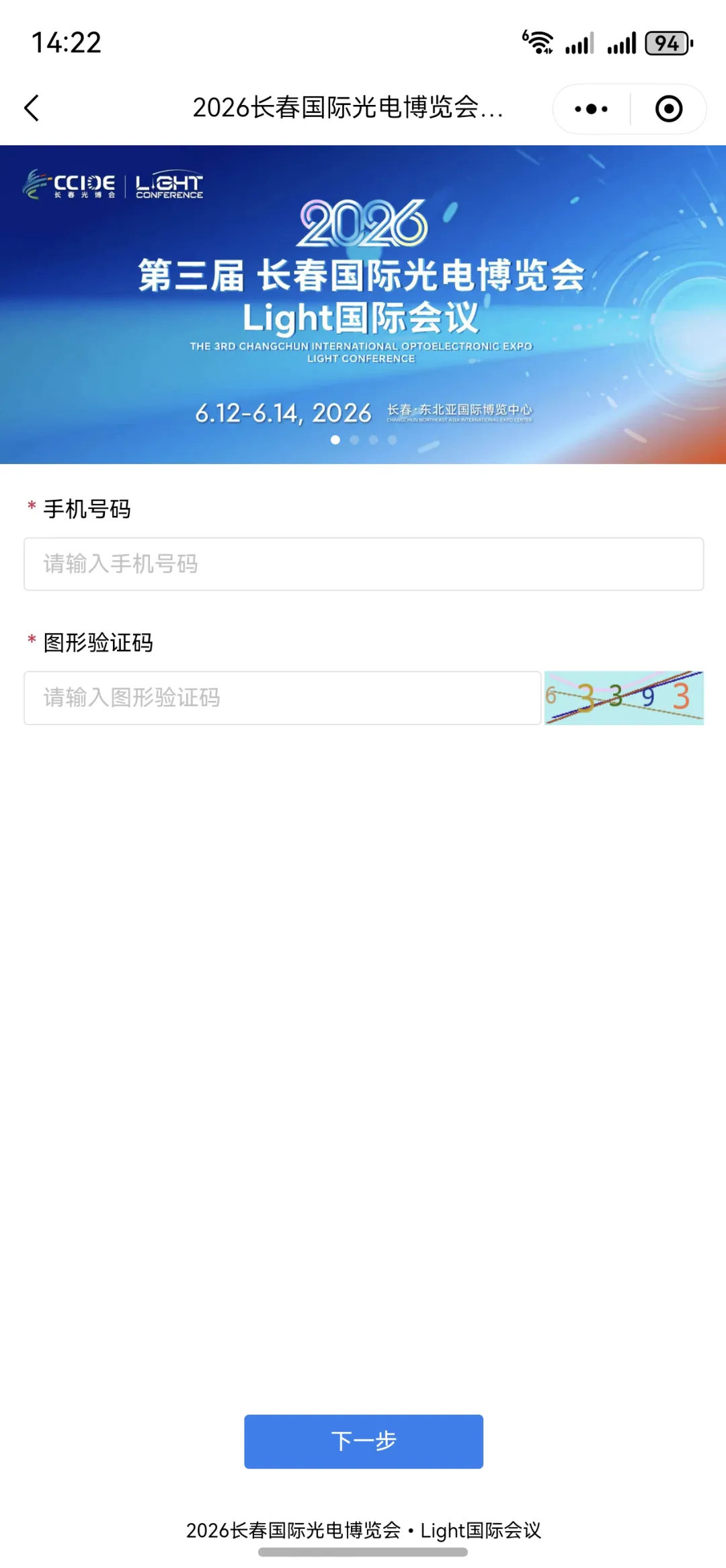726x1568 pixels.
Task: Click the 图形验证码 captcha input field
Action: click(282, 698)
